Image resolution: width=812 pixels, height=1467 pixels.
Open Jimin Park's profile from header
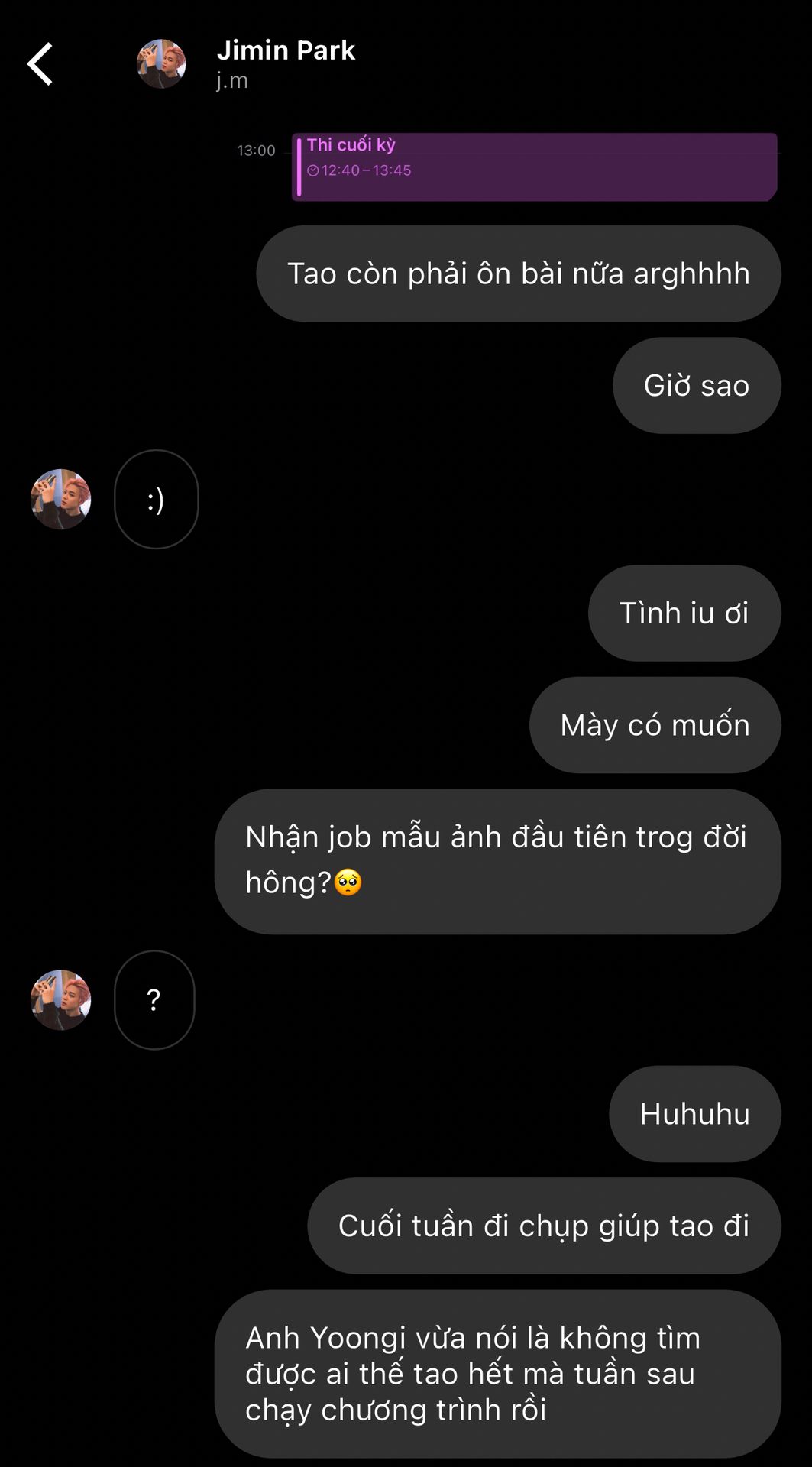pyautogui.click(x=285, y=51)
